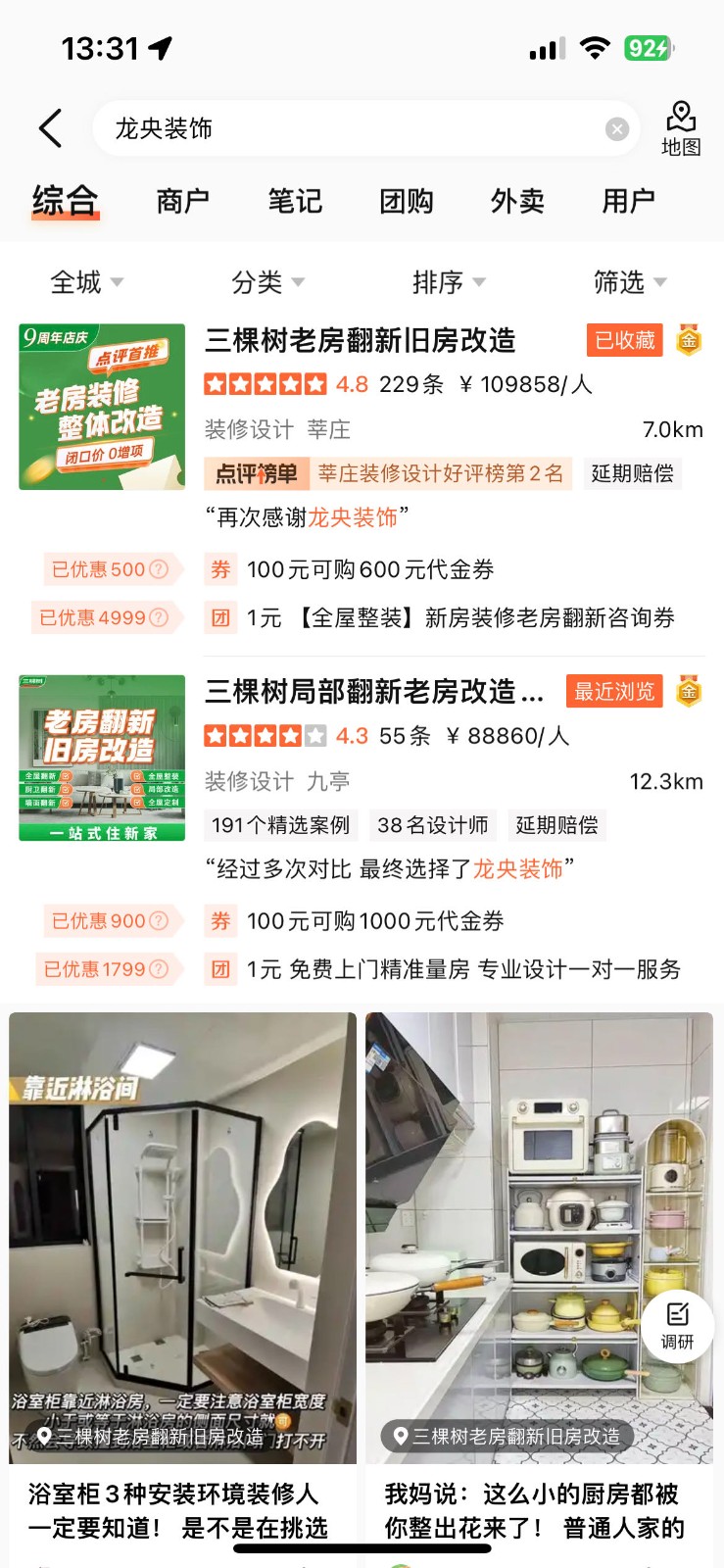Switch to the 商户 tab
724x1568 pixels.
(x=183, y=201)
